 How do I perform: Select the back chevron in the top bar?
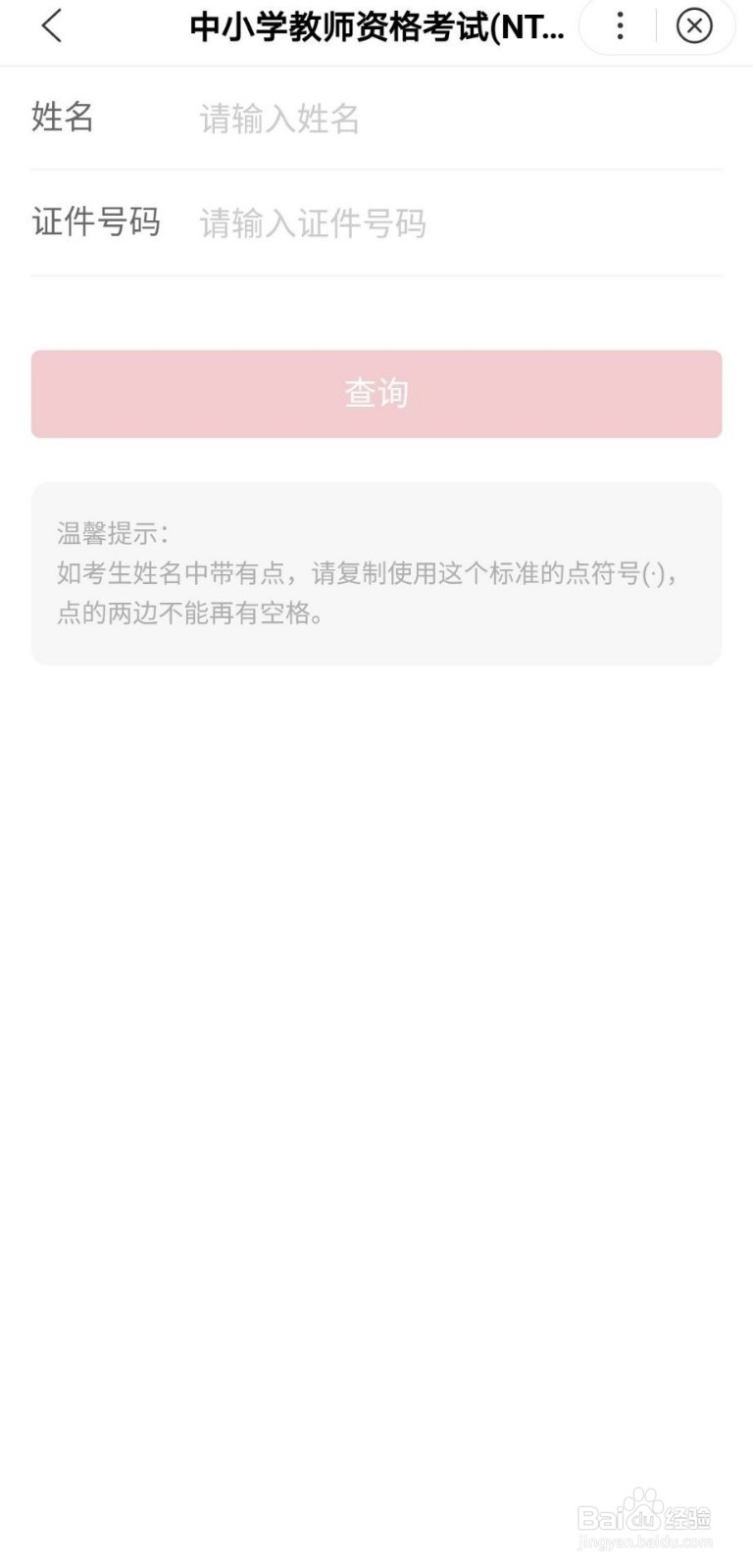pos(52,27)
